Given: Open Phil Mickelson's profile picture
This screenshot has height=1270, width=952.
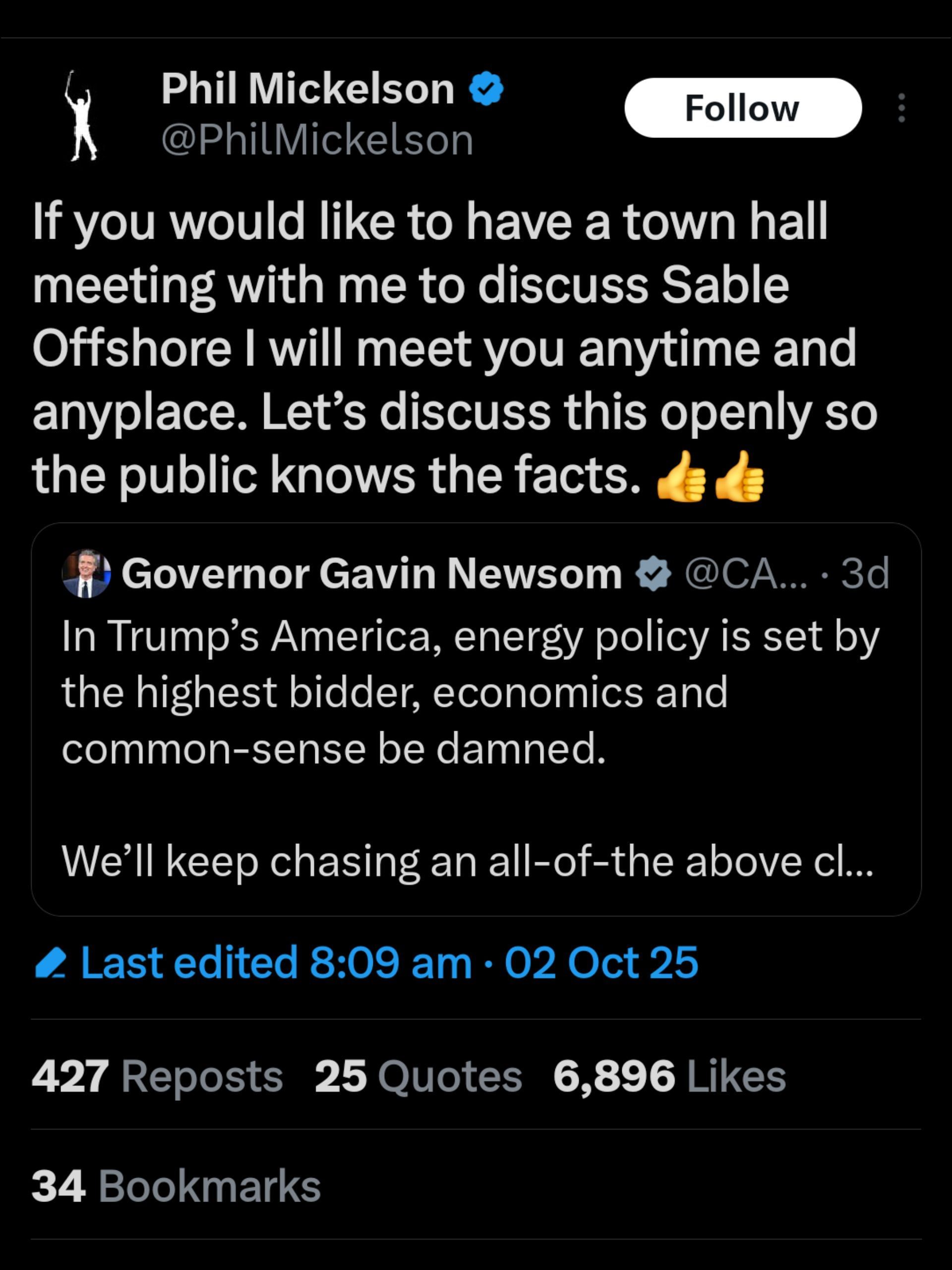Looking at the screenshot, I should 81,115.
